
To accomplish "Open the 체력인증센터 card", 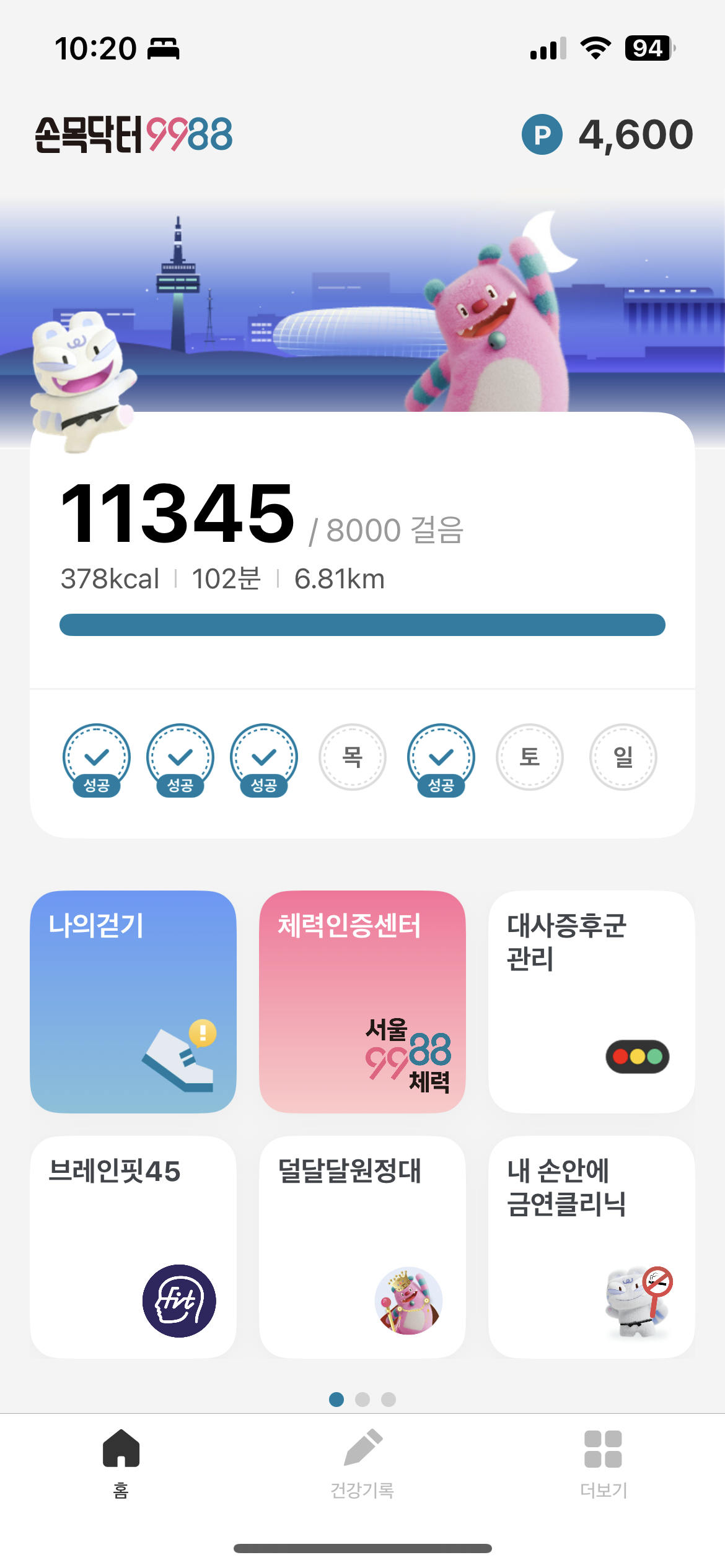I will (362, 1001).
